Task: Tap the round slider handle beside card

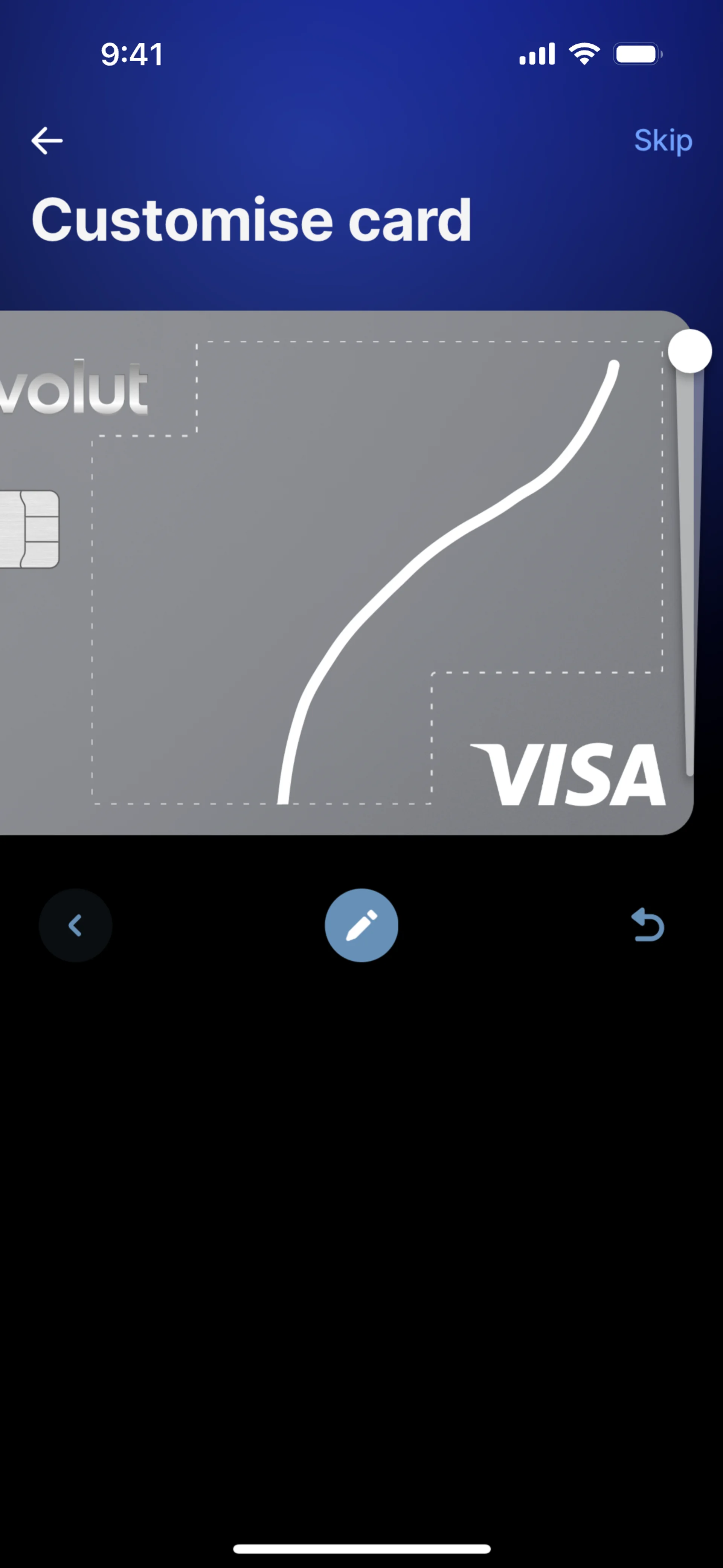Action: pyautogui.click(x=689, y=351)
